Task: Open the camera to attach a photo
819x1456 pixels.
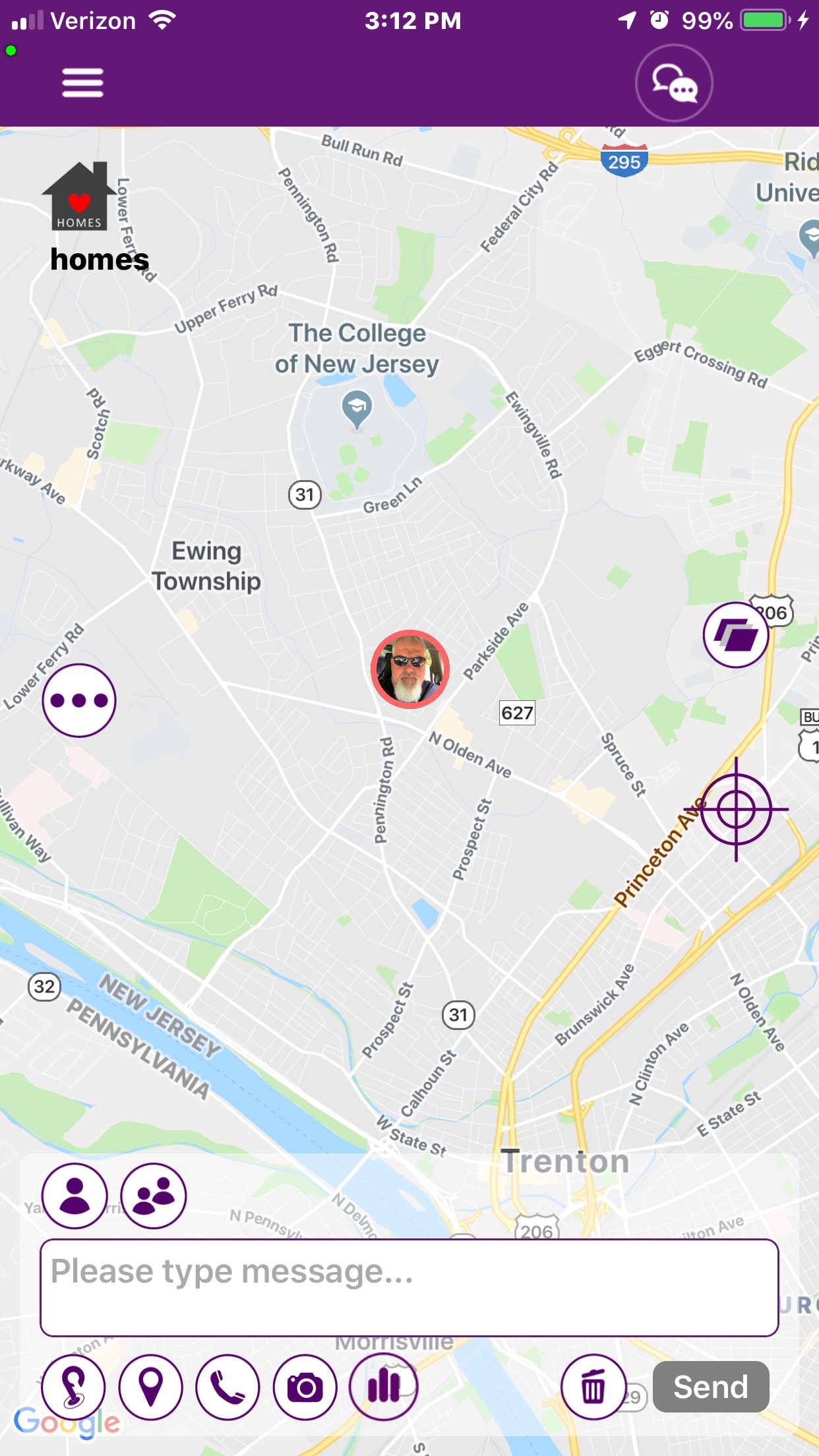Action: tap(305, 1387)
